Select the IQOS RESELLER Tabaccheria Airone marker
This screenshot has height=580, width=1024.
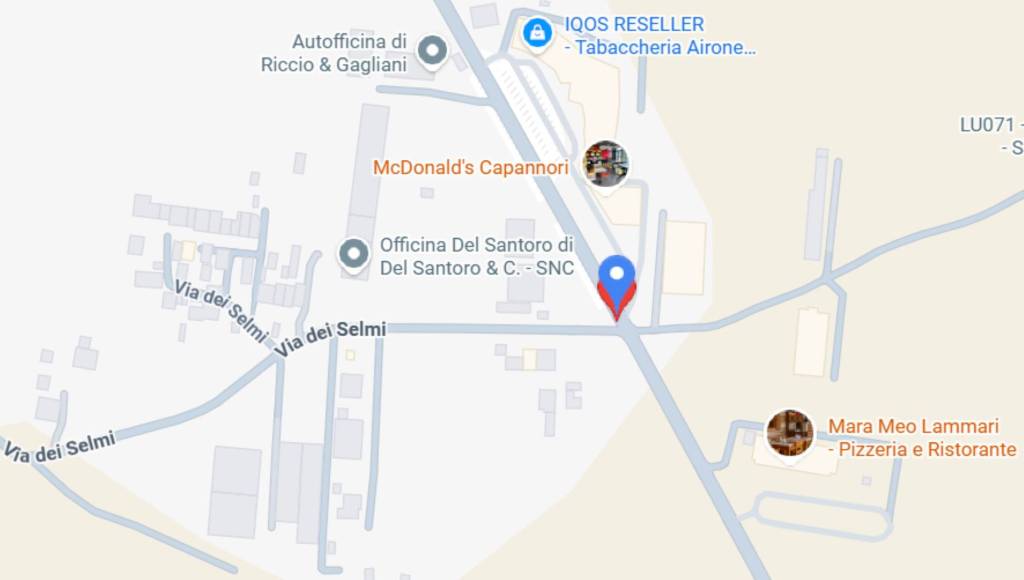538,33
